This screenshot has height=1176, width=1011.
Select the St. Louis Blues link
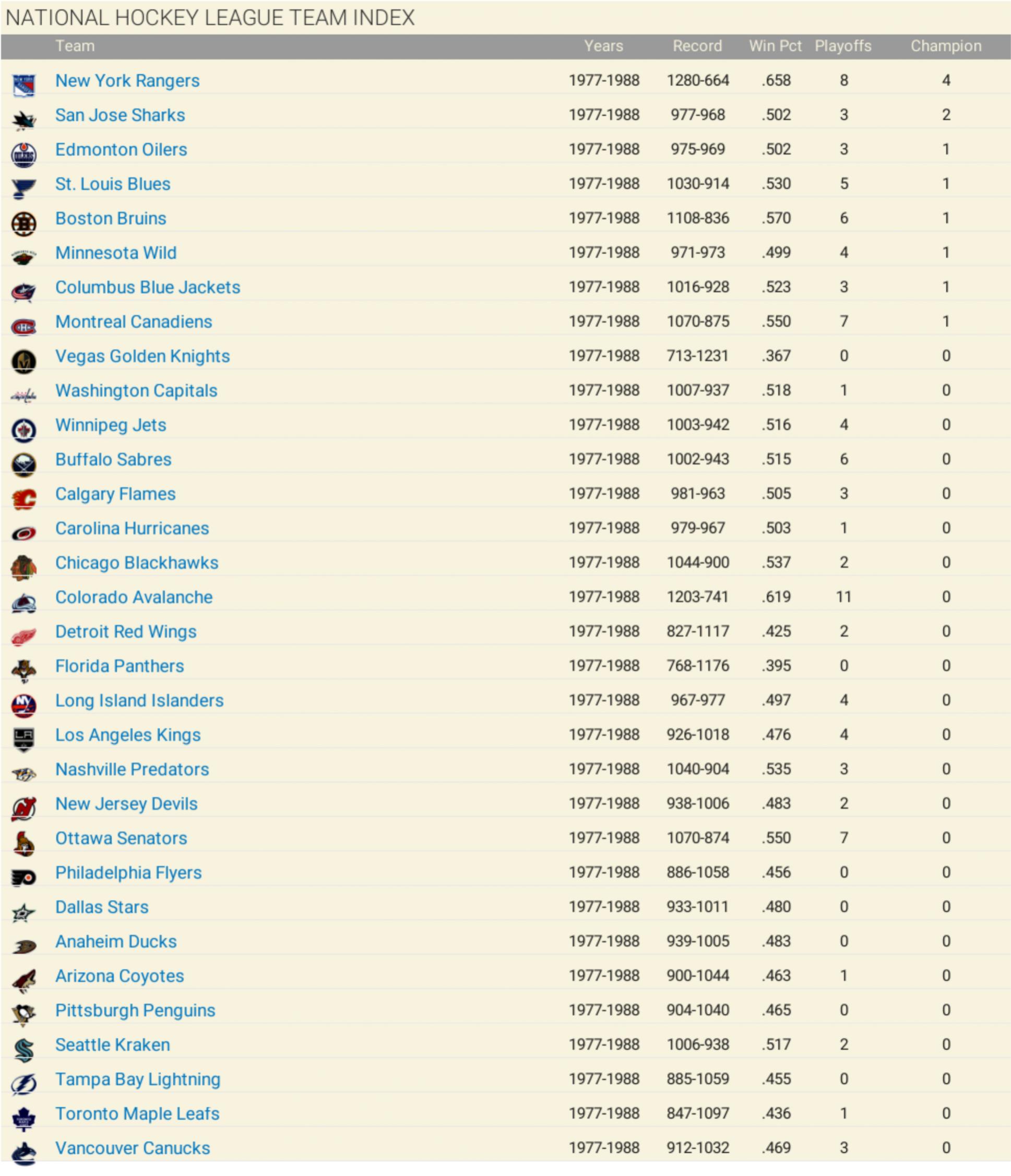112,184
